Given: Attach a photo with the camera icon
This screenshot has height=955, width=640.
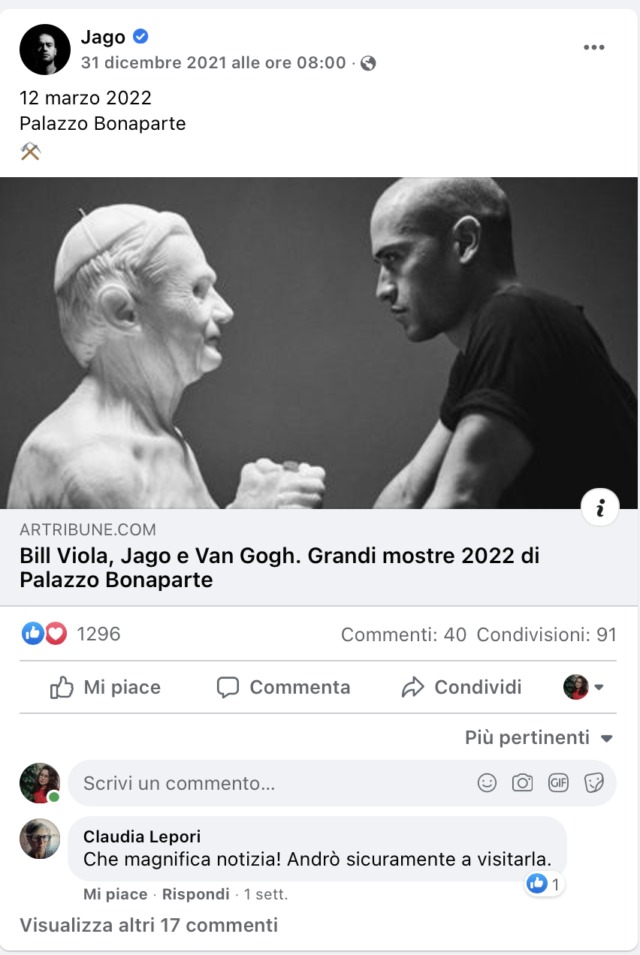Looking at the screenshot, I should point(522,783).
